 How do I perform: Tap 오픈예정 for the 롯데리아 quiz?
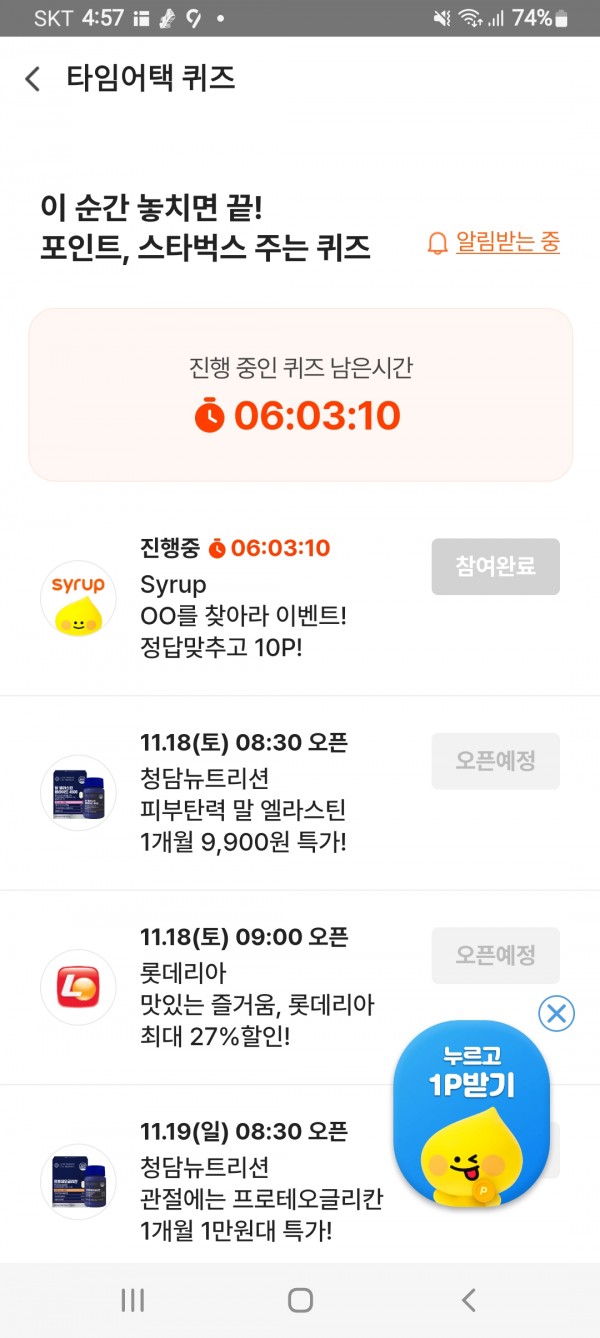(x=495, y=955)
